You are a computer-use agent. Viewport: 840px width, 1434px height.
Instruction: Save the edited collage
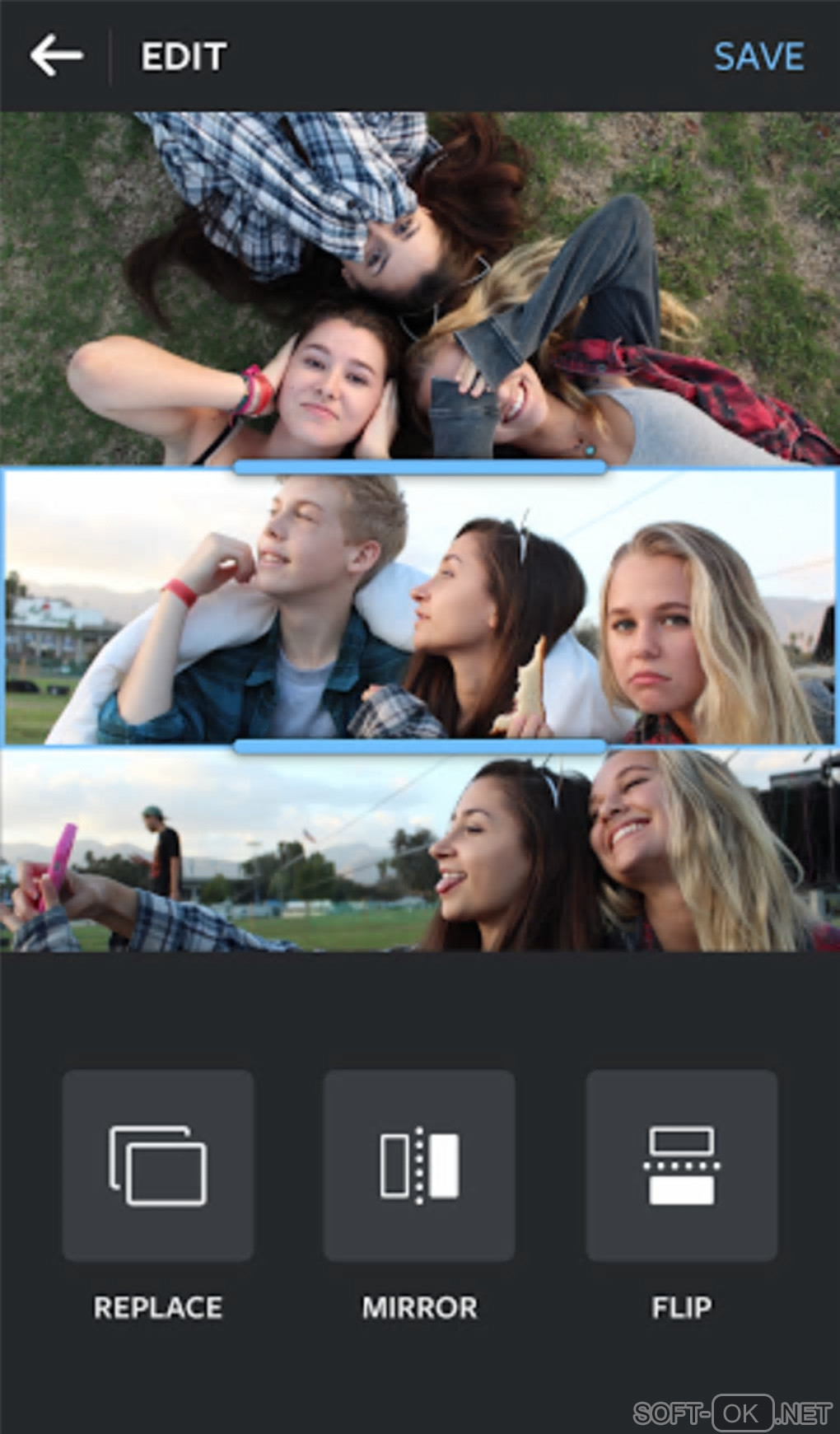pyautogui.click(x=758, y=56)
